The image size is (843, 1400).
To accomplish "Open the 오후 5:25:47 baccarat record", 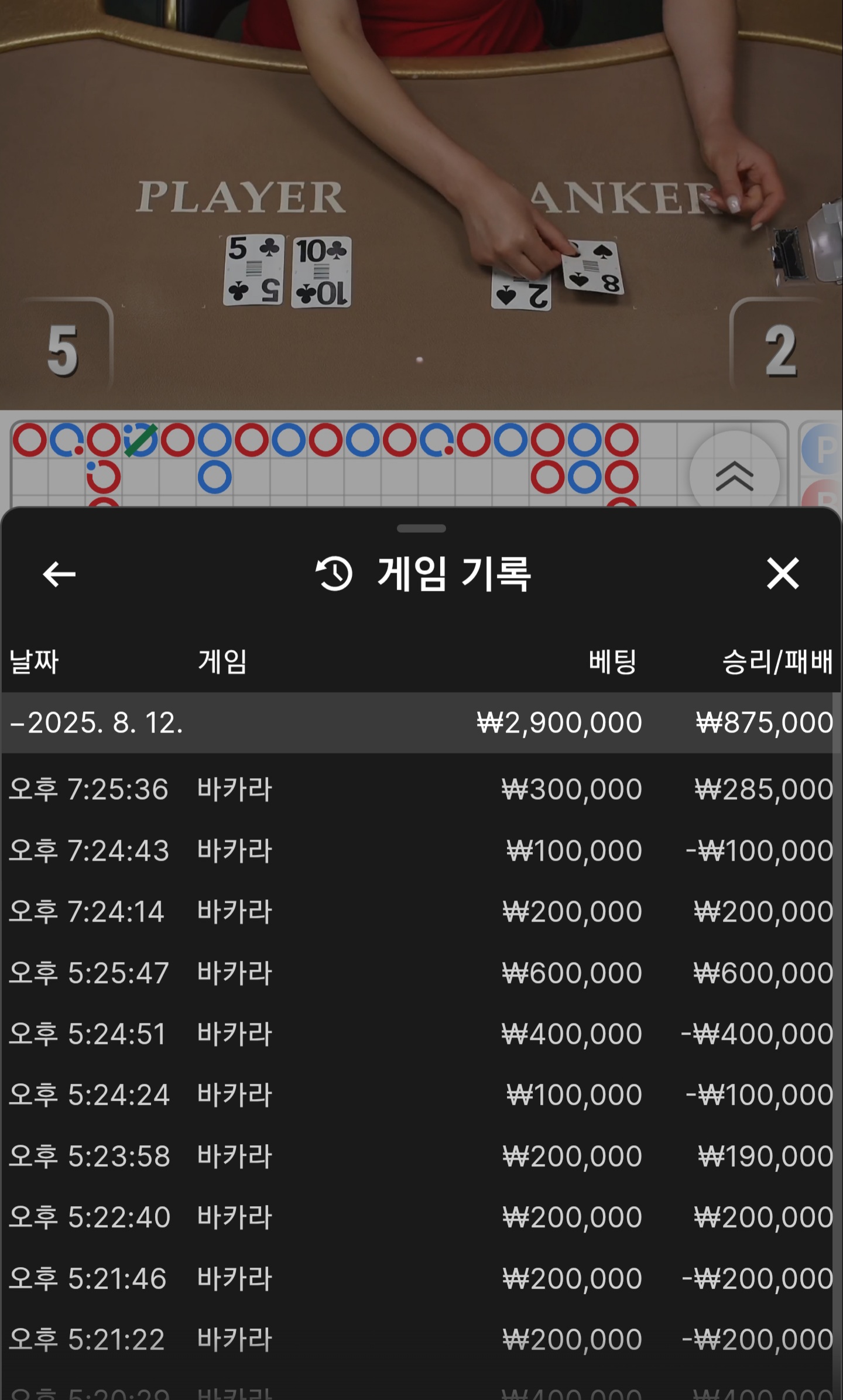I will [x=420, y=973].
